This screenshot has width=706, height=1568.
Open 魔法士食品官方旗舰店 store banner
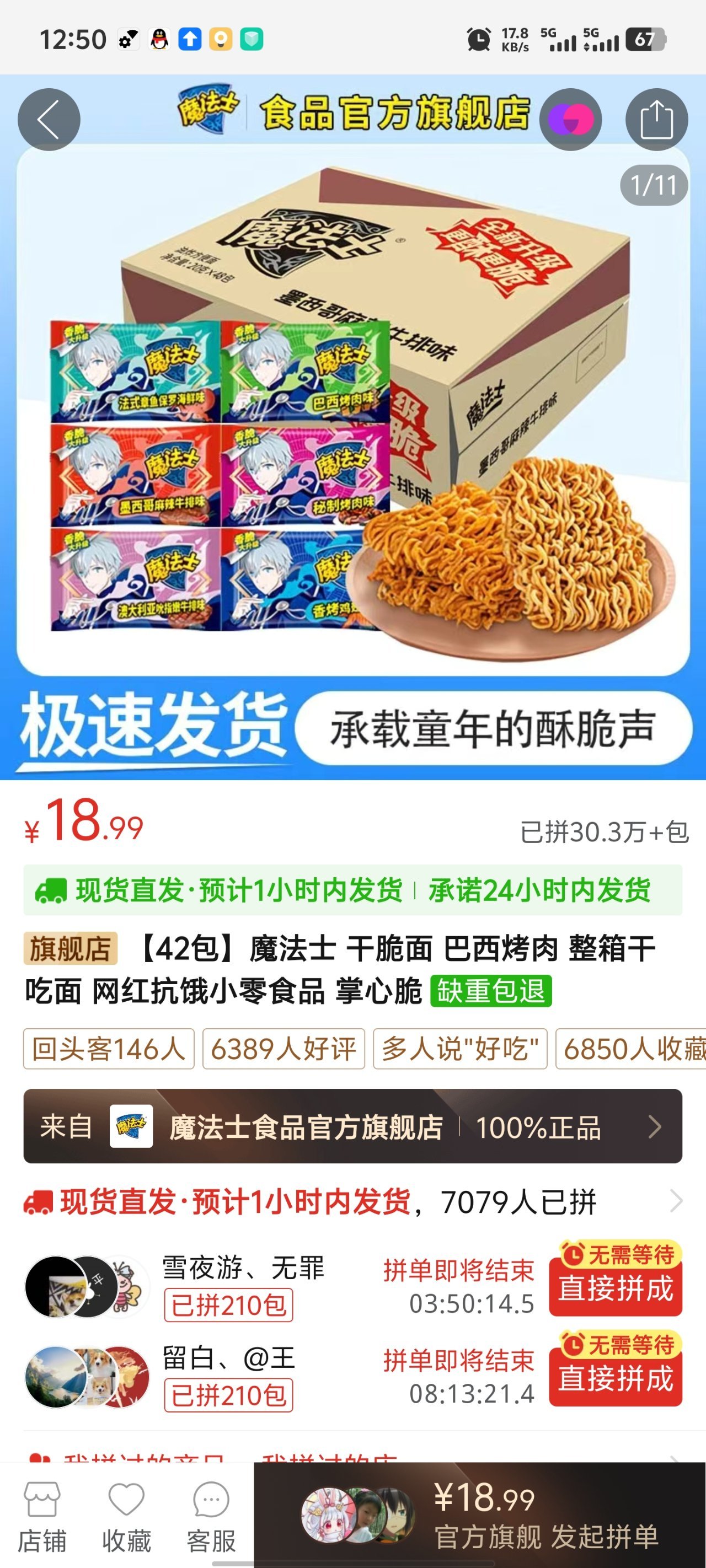click(x=352, y=1127)
